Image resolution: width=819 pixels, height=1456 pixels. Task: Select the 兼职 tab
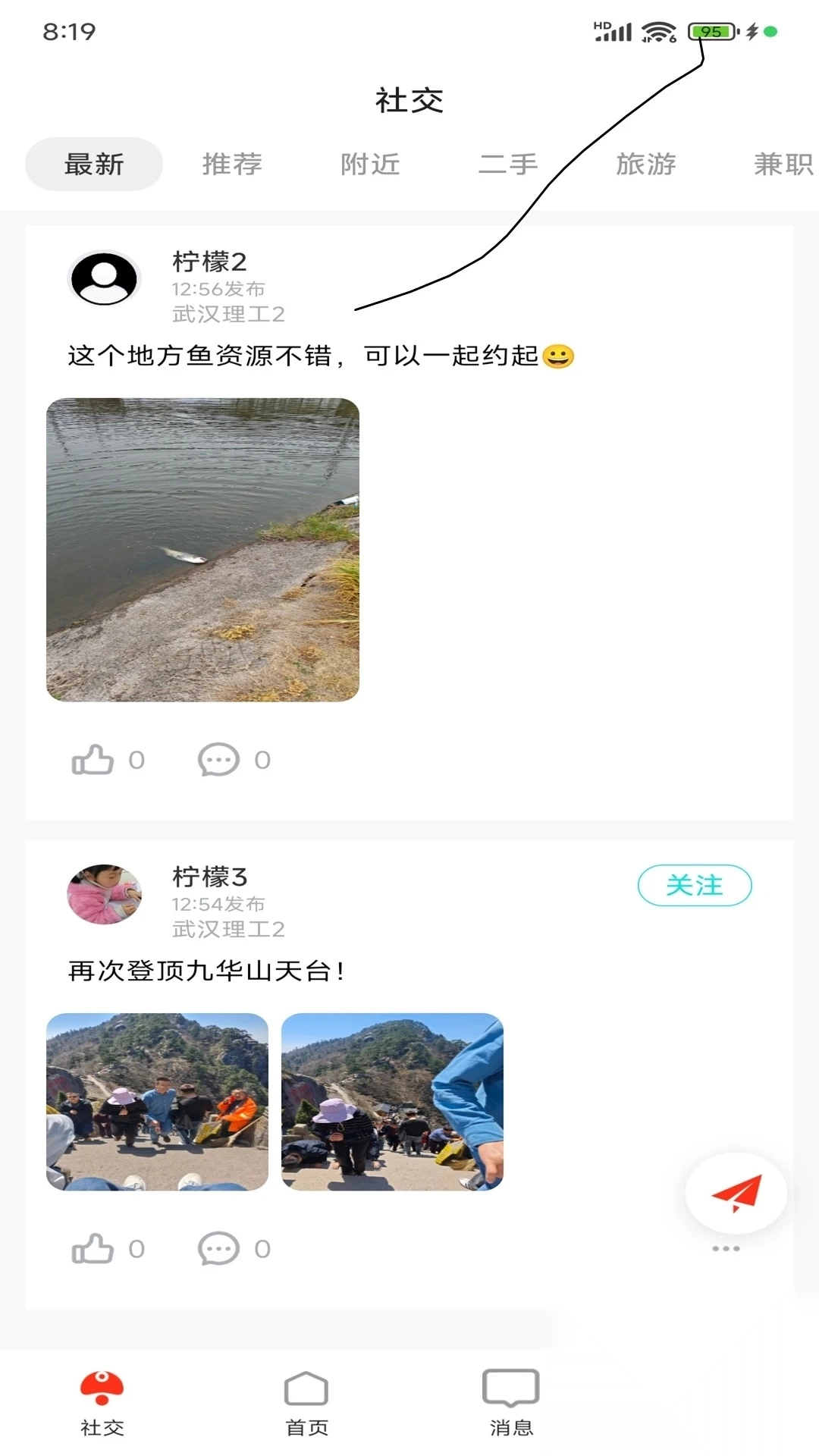point(783,164)
